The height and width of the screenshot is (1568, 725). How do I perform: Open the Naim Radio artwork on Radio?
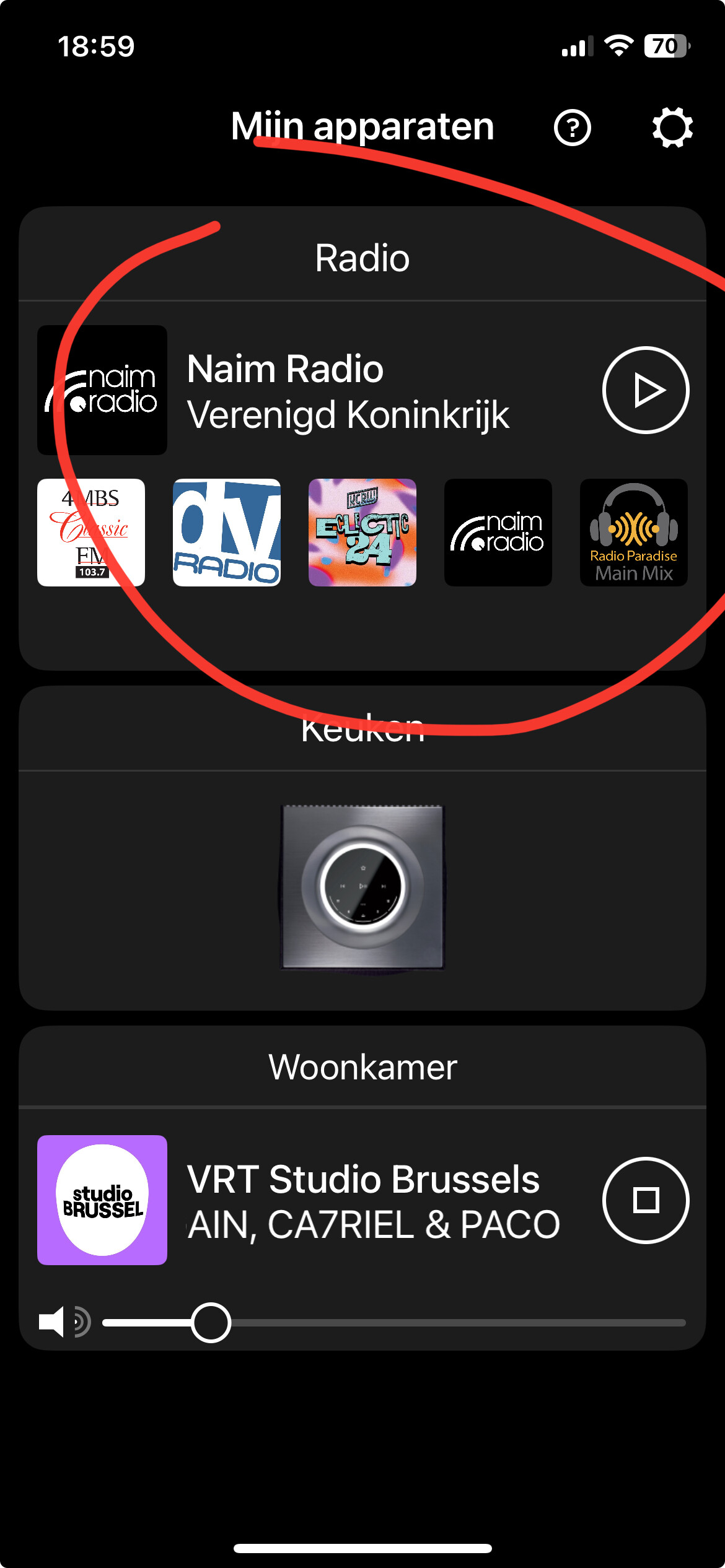[102, 390]
